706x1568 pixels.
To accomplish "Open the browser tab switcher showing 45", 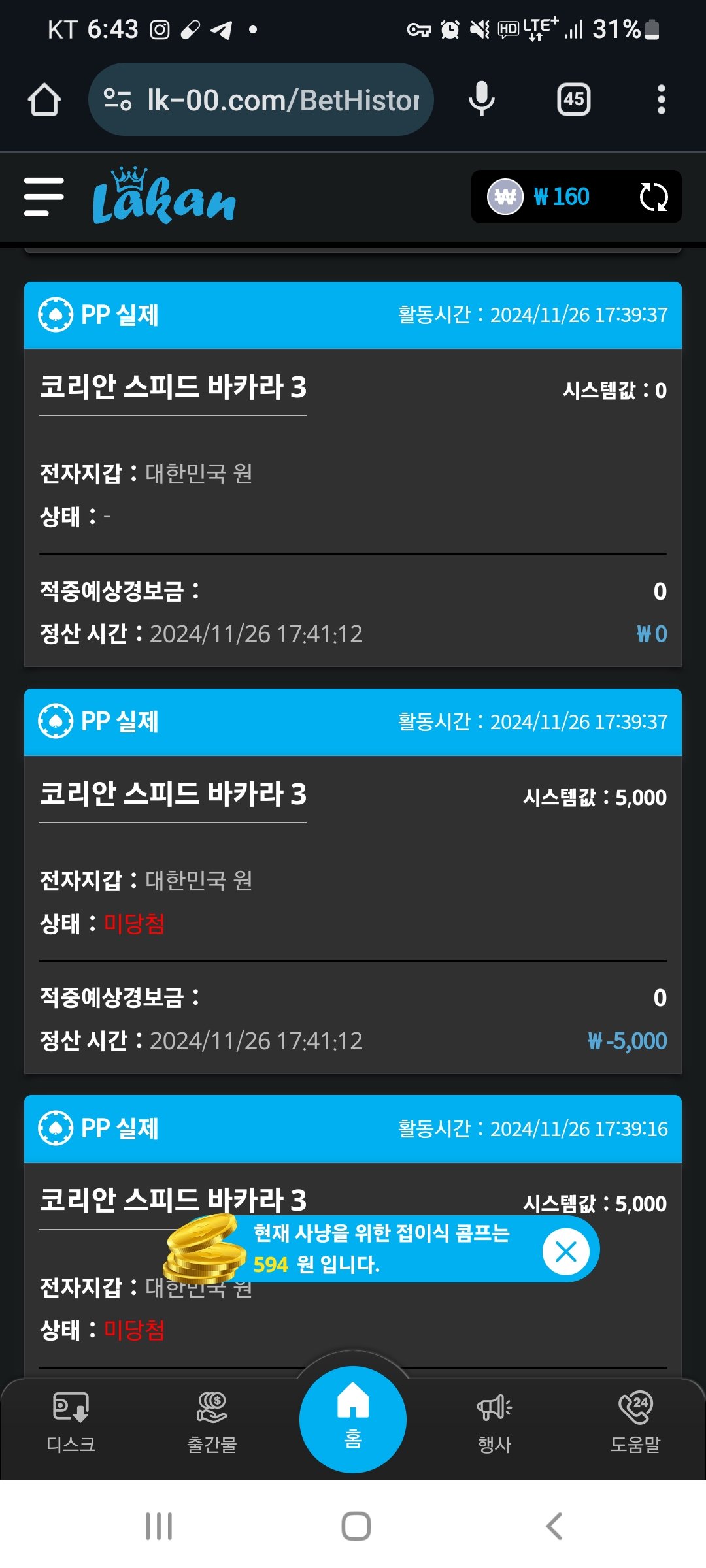I will [x=573, y=99].
